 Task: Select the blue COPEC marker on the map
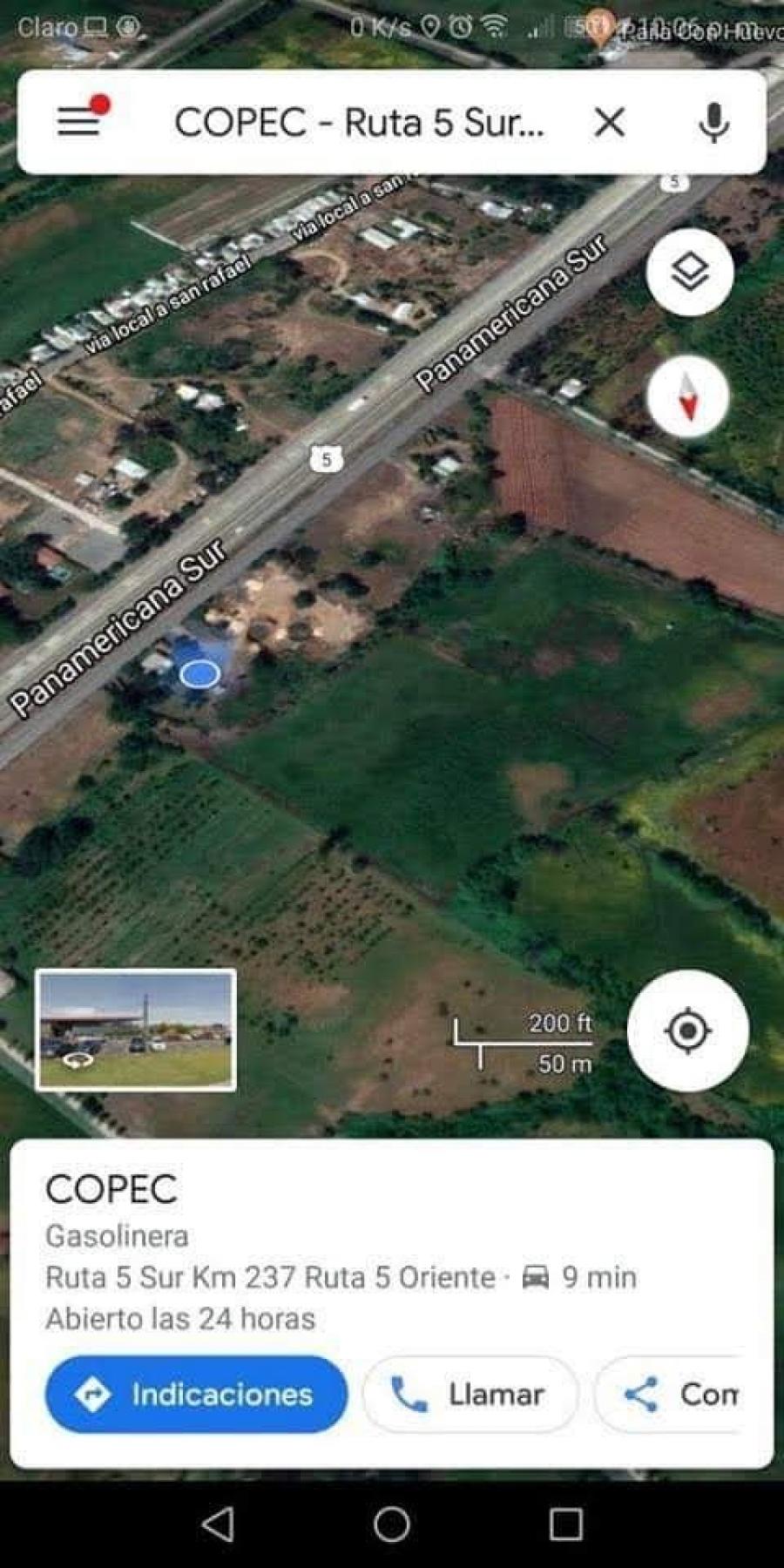coord(199,673)
